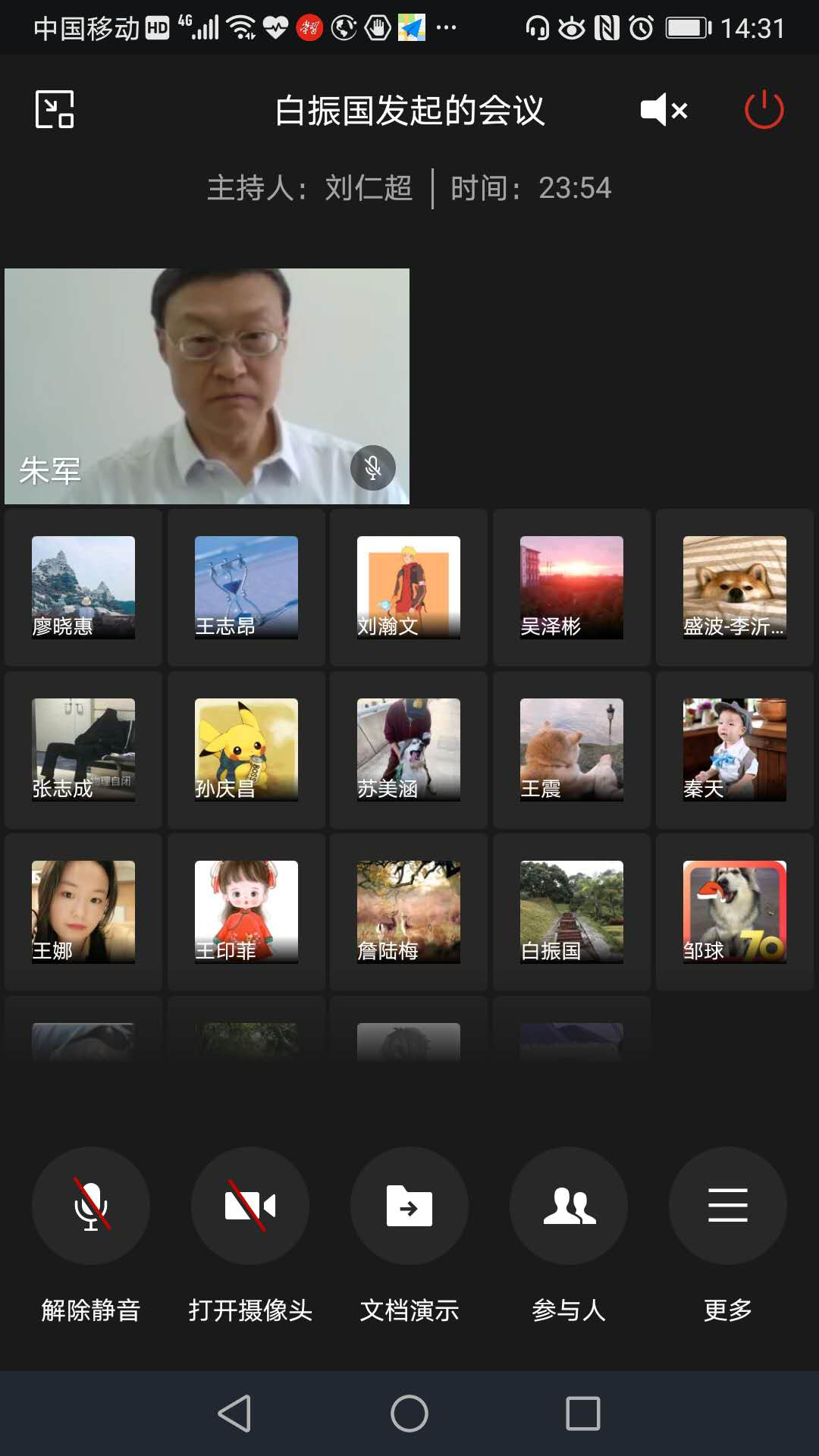Tap 解除静音 to unmute microphone
819x1456 pixels.
pos(91,1206)
